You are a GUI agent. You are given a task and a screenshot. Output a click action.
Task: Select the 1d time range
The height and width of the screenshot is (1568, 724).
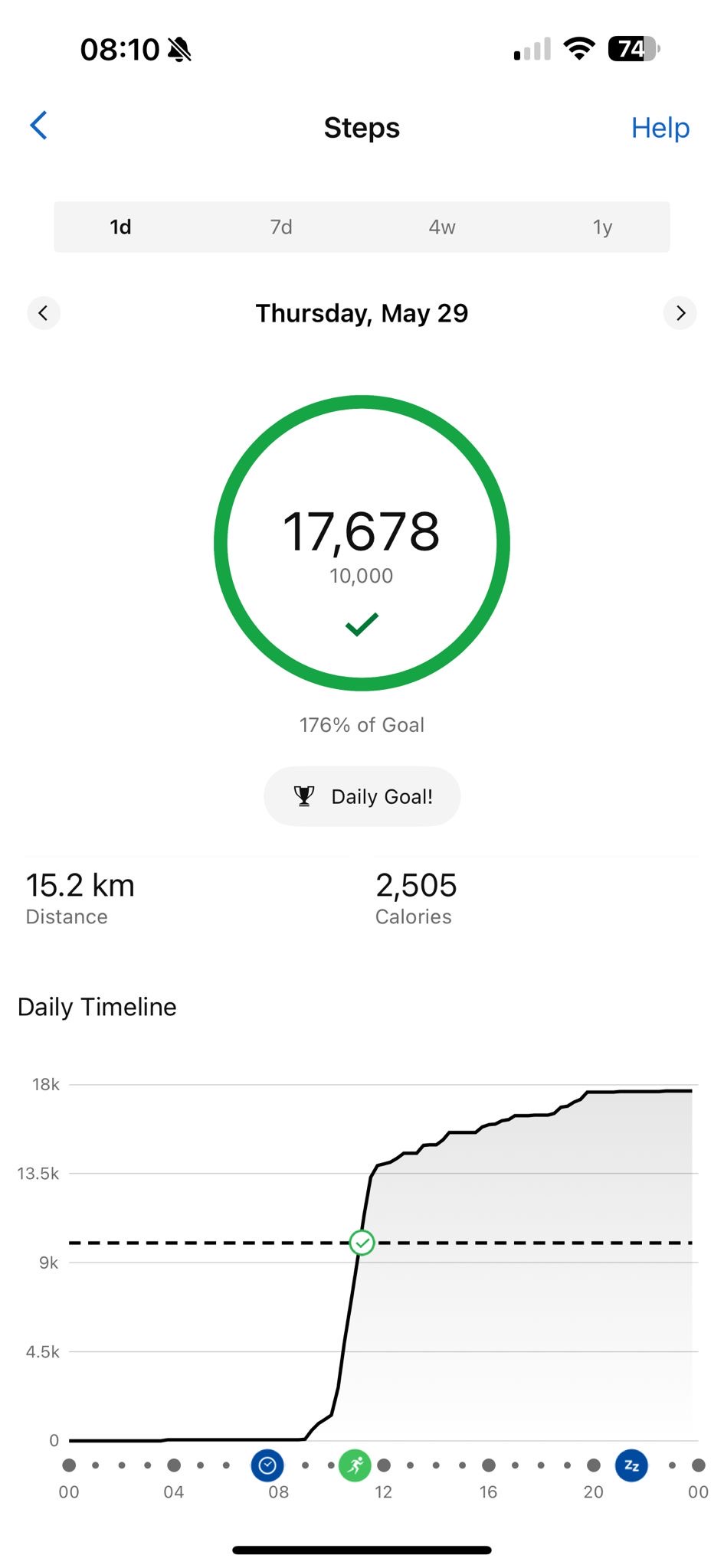coord(120,227)
